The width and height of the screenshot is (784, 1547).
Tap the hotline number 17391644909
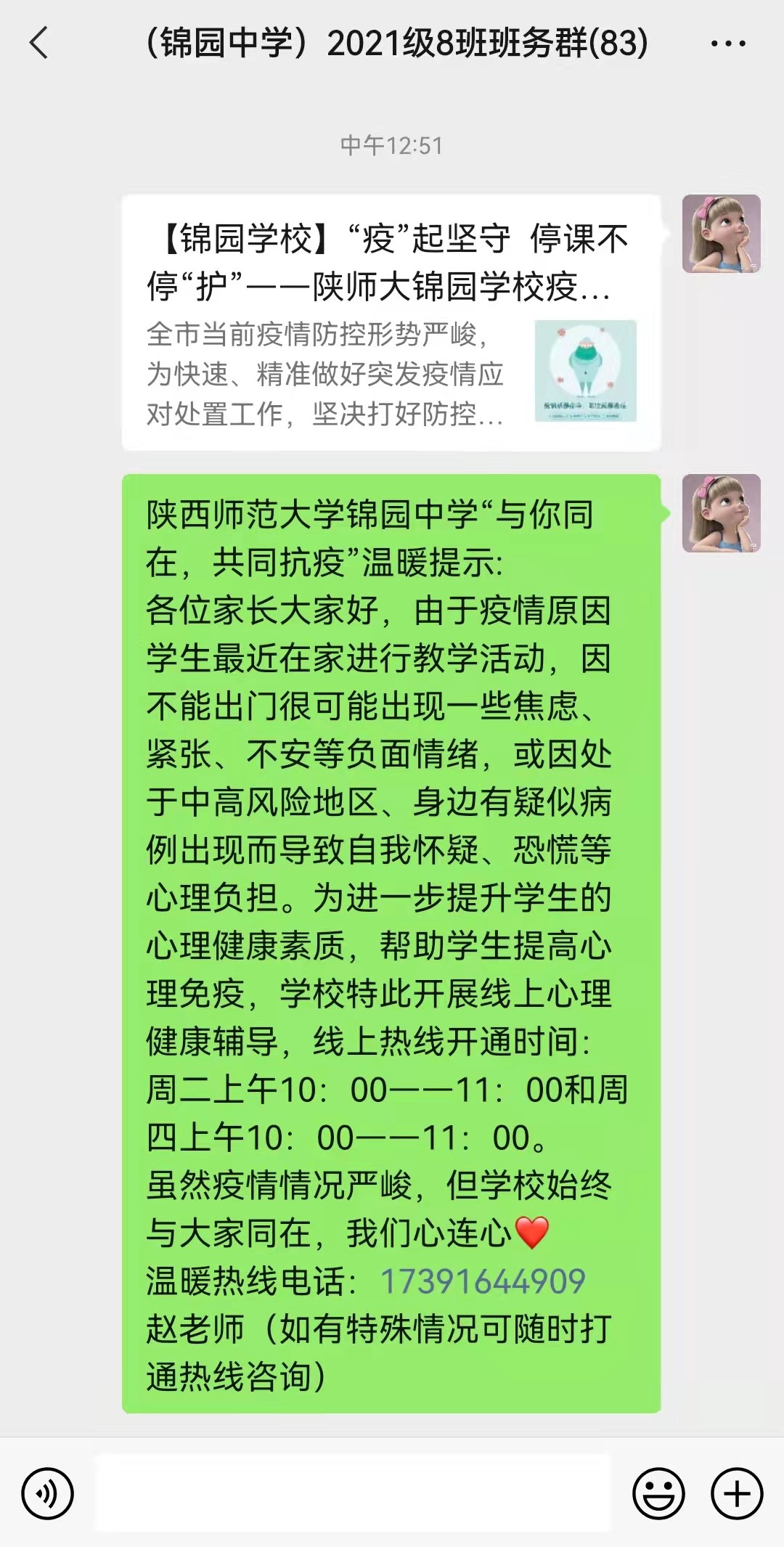[x=482, y=1281]
